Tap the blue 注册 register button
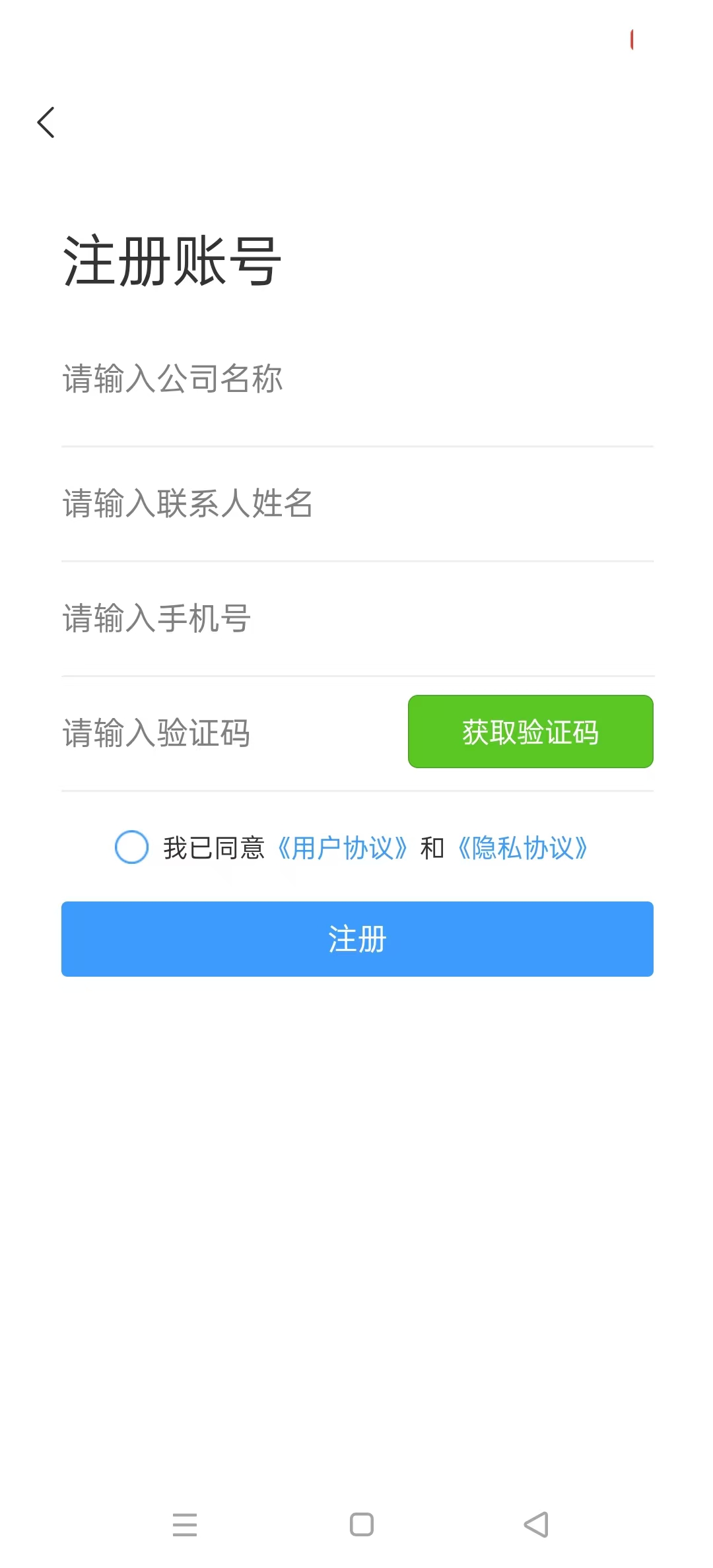Image resolution: width=713 pixels, height=1568 pixels. (x=356, y=939)
